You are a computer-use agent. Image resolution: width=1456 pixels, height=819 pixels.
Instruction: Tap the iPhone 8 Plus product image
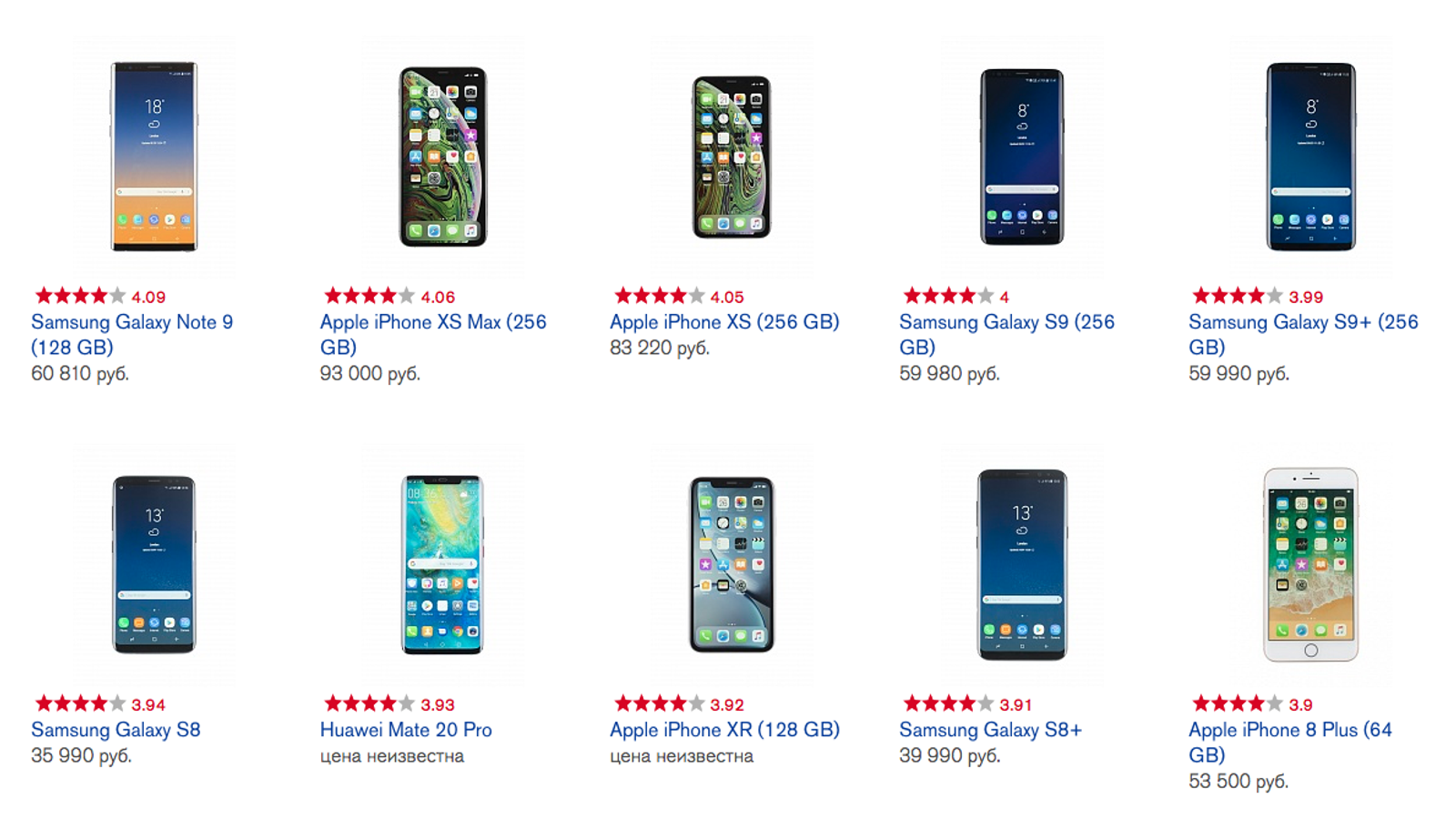[x=1310, y=564]
